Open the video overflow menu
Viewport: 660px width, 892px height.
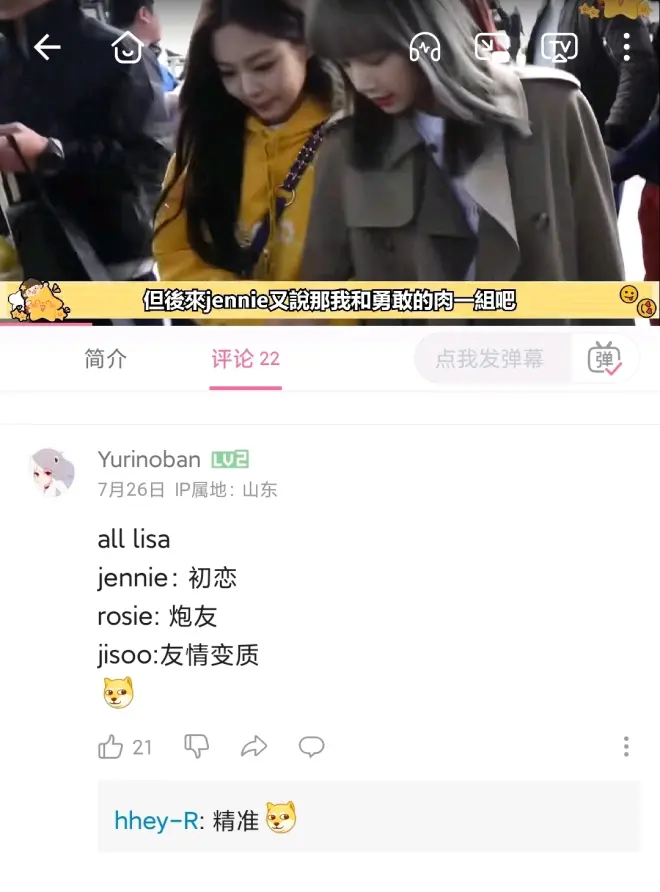[x=626, y=47]
